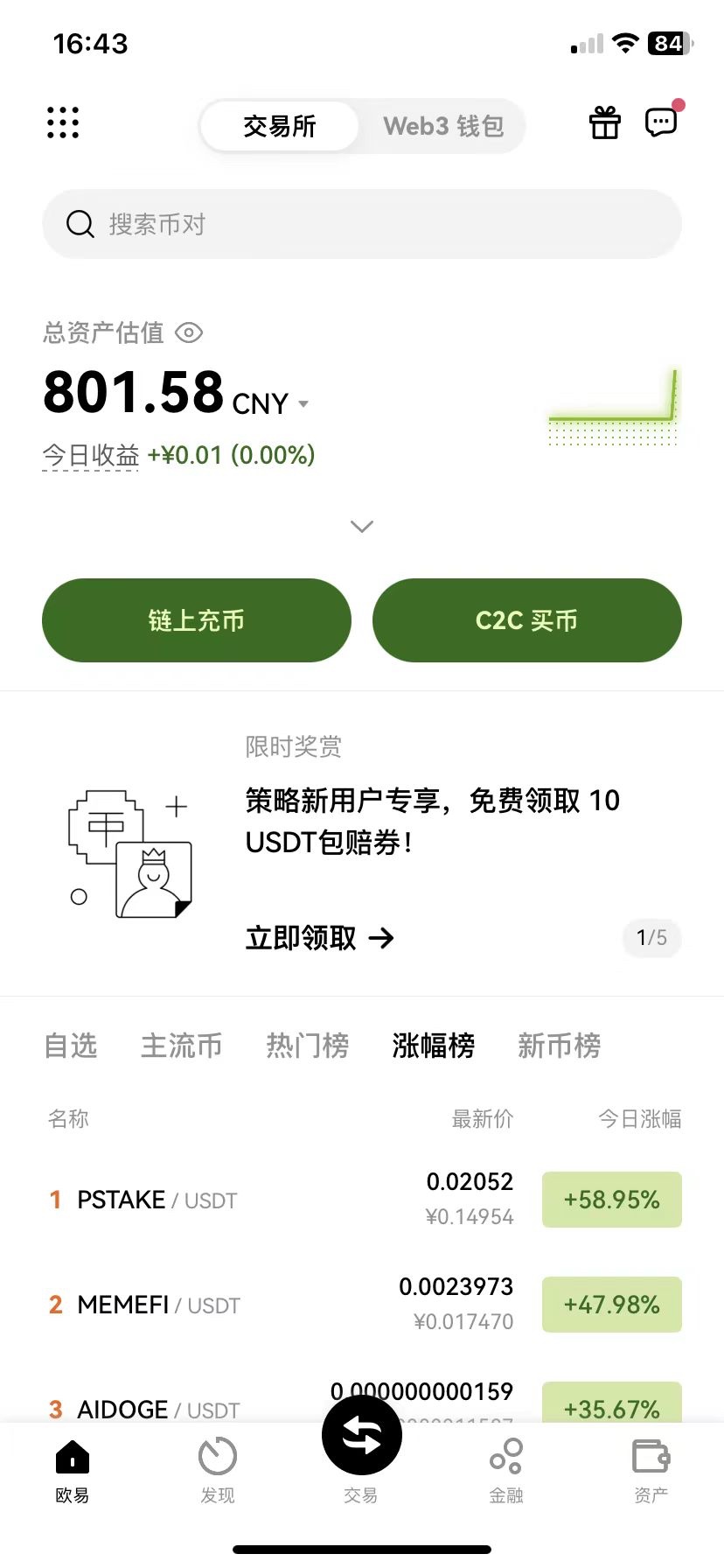Image resolution: width=724 pixels, height=1568 pixels.
Task: Switch to the 热门榜 tab
Action: [308, 1046]
